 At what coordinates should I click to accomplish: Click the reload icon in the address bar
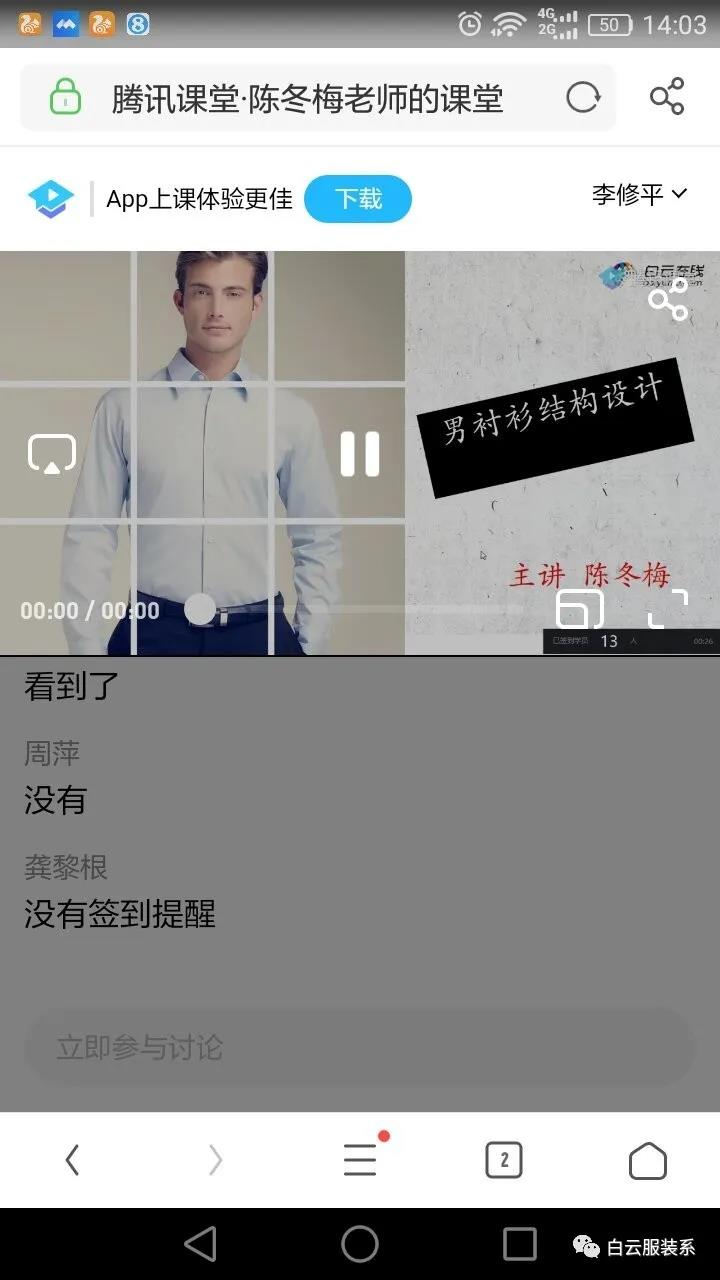[x=583, y=97]
